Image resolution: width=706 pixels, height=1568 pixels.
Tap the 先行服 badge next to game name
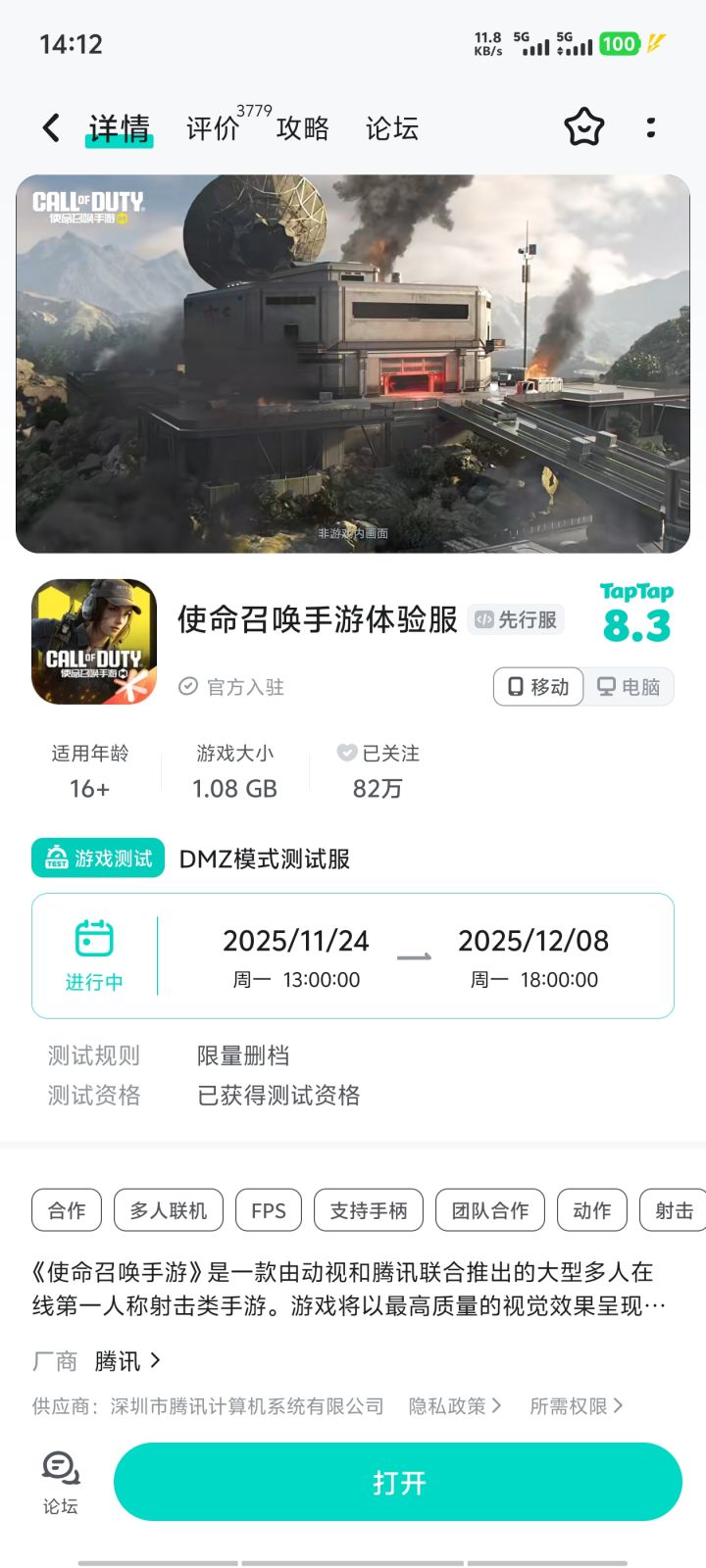pyautogui.click(x=517, y=620)
